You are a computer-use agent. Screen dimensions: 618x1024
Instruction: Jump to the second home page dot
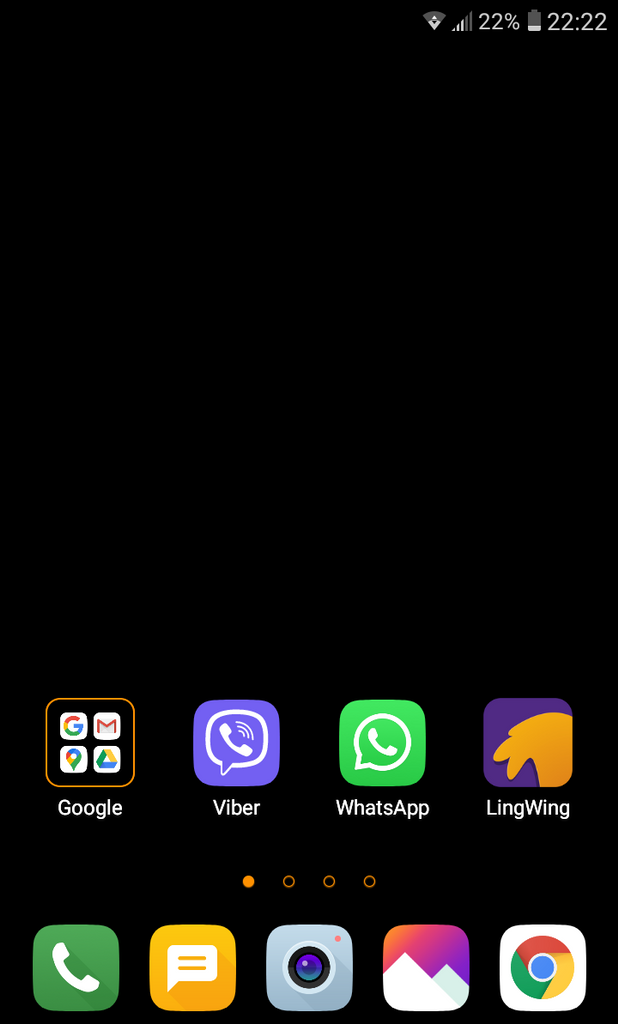point(289,881)
